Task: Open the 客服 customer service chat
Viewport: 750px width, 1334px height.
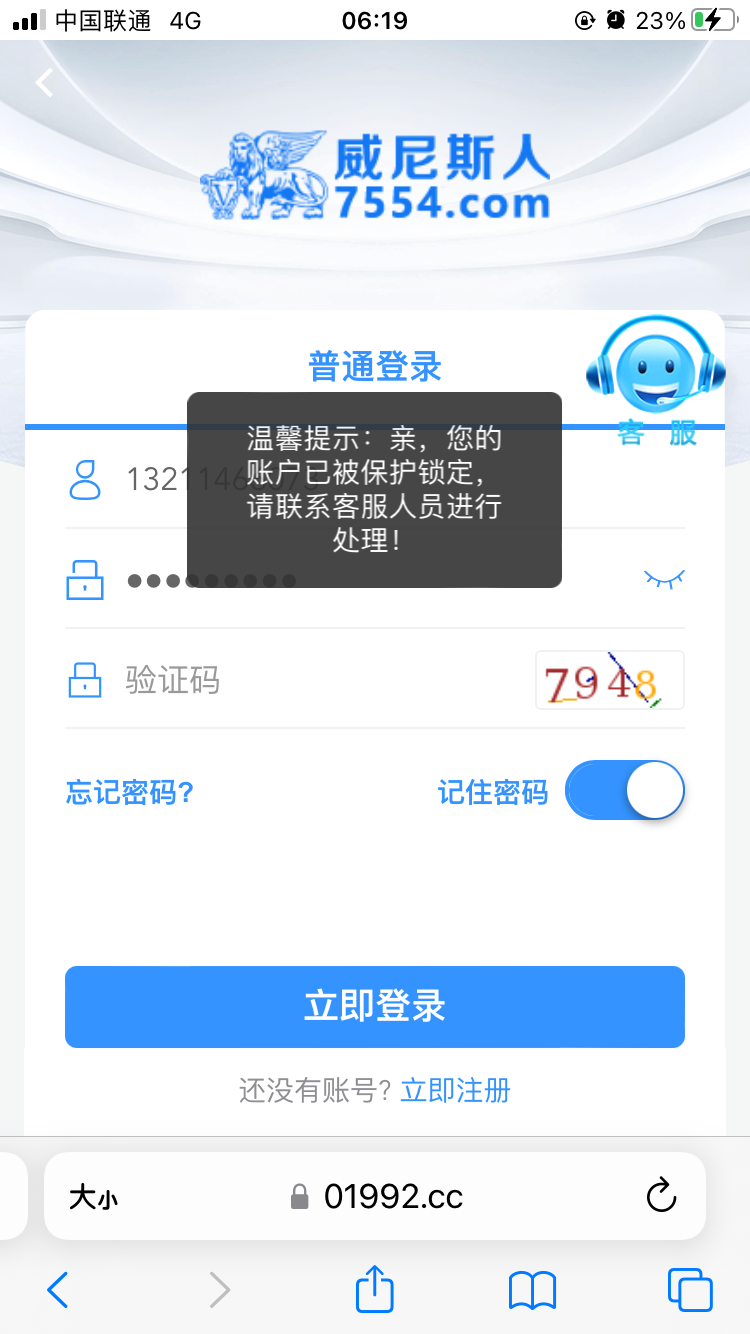Action: pyautogui.click(x=655, y=382)
